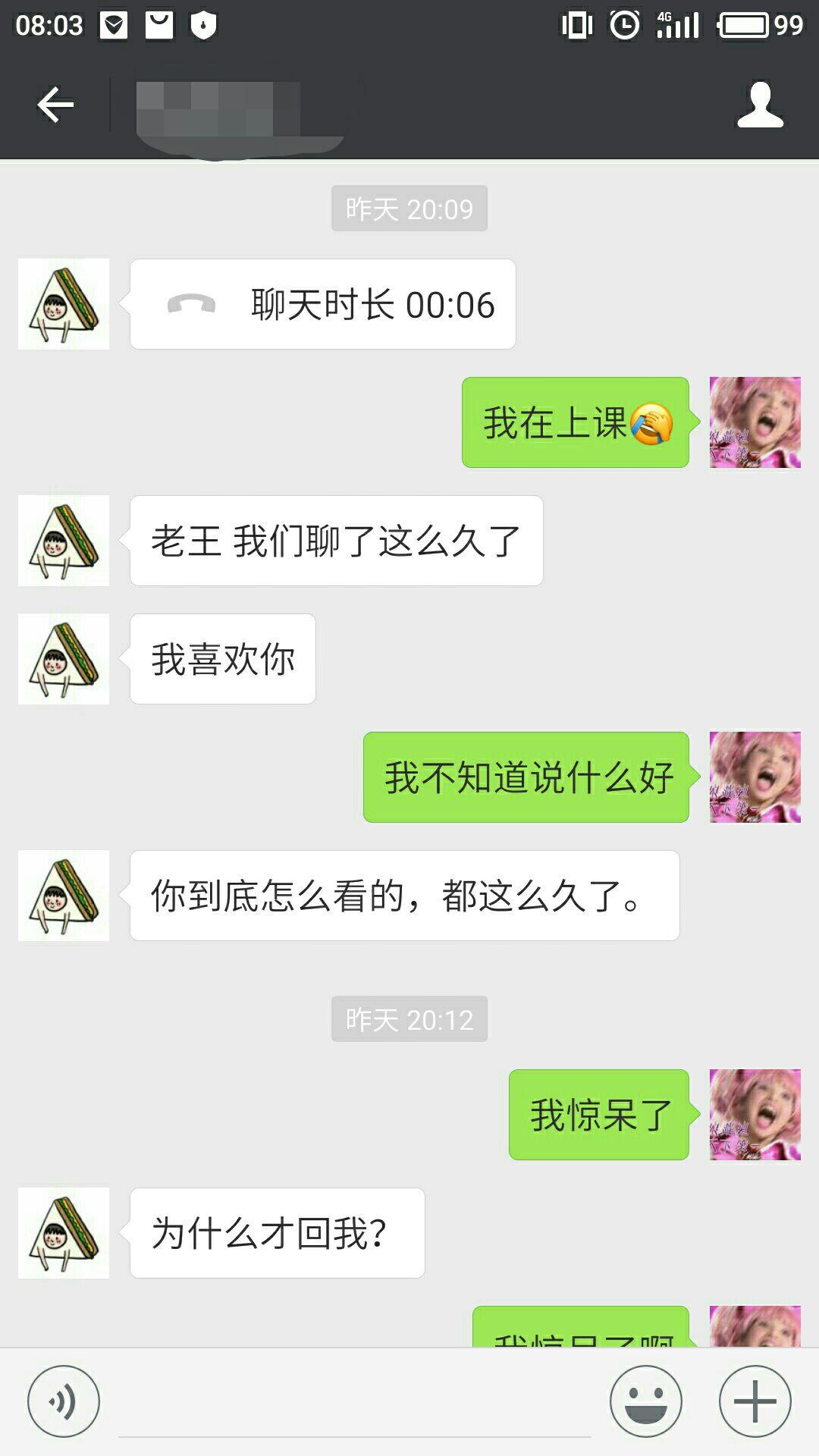Go back using the top arrow
The height and width of the screenshot is (1456, 819).
(x=55, y=105)
